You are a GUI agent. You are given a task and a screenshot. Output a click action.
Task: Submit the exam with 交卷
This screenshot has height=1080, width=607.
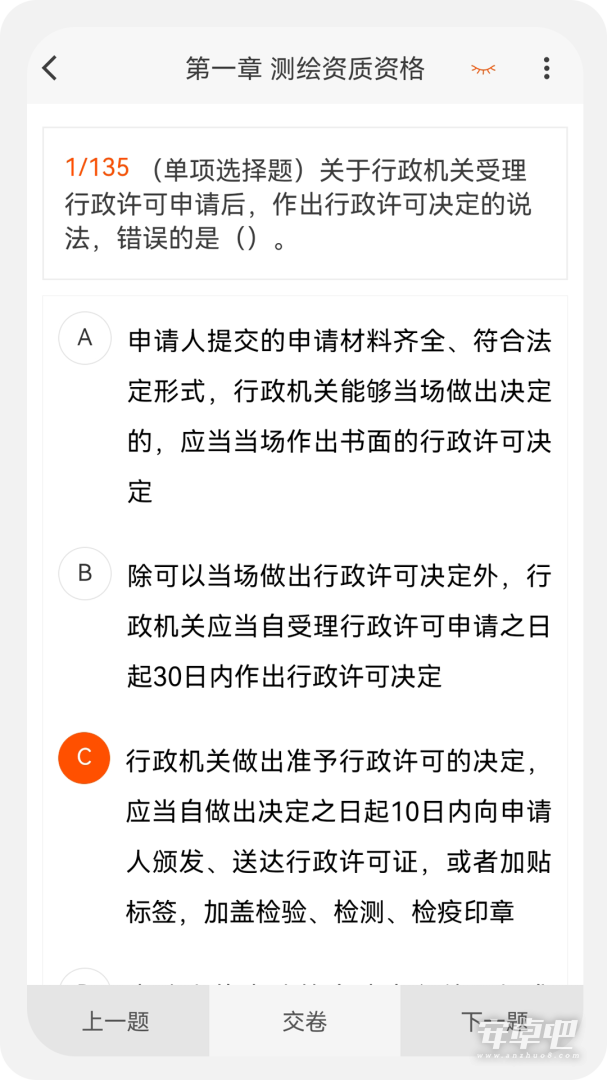[305, 1021]
